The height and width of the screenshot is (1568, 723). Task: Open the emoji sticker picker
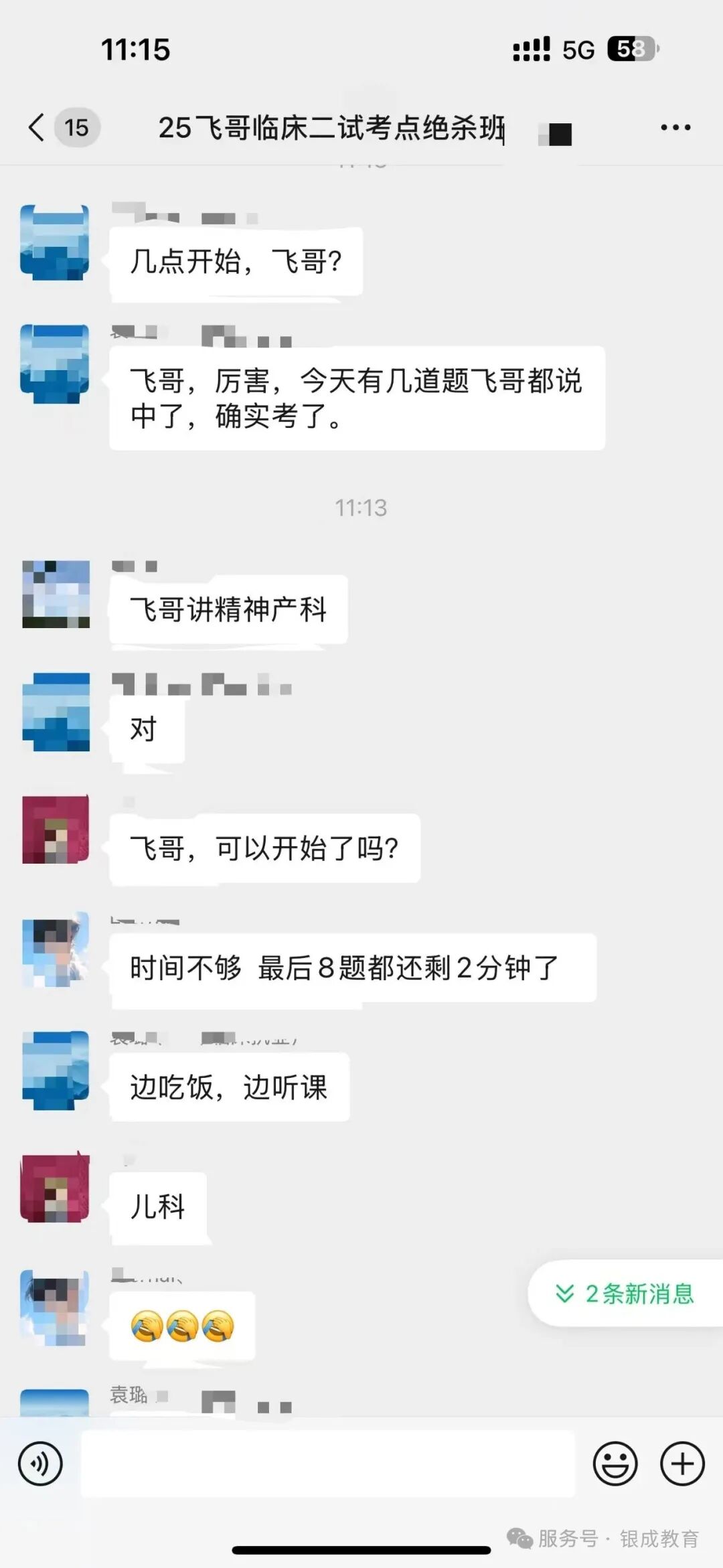(x=615, y=1464)
